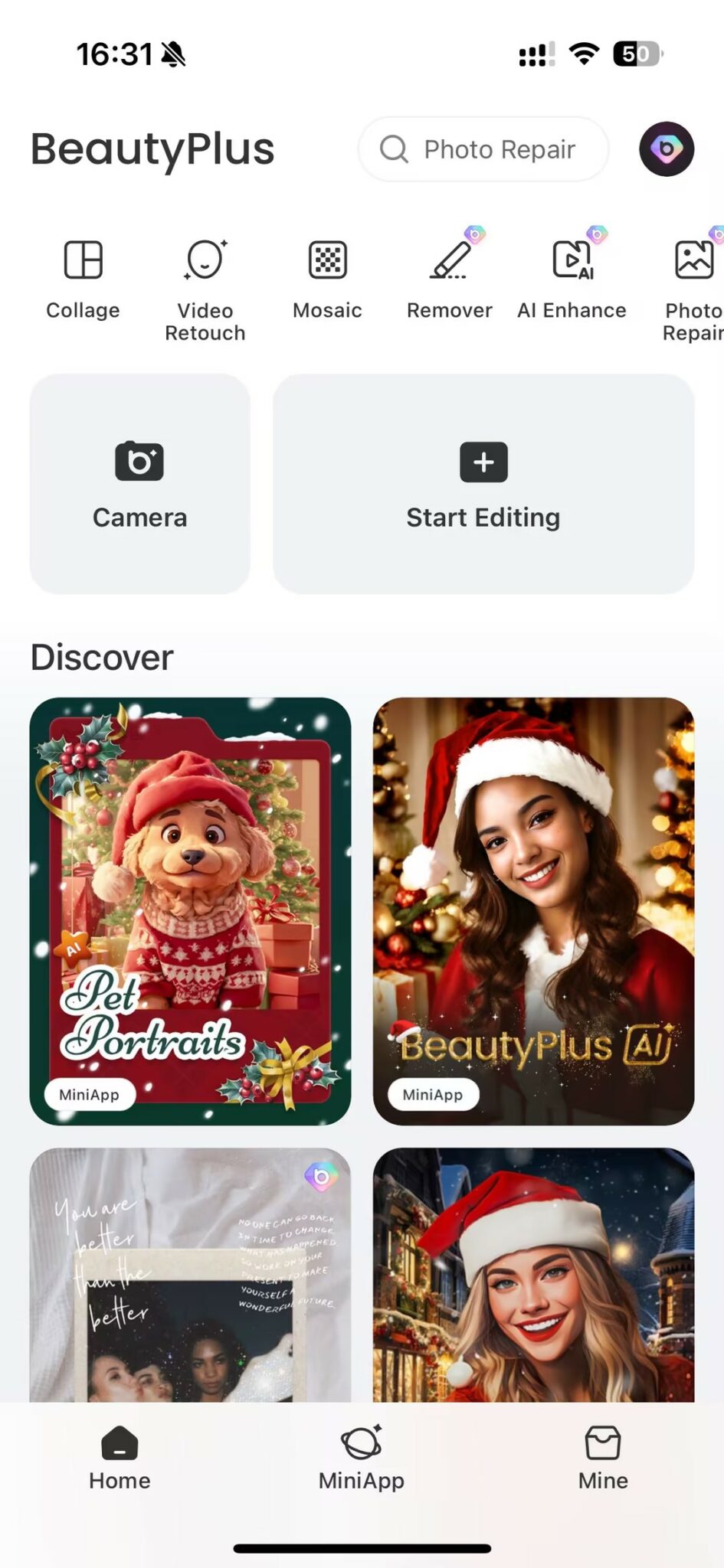The height and width of the screenshot is (1568, 724).
Task: Select the Collage tool
Action: (x=82, y=276)
